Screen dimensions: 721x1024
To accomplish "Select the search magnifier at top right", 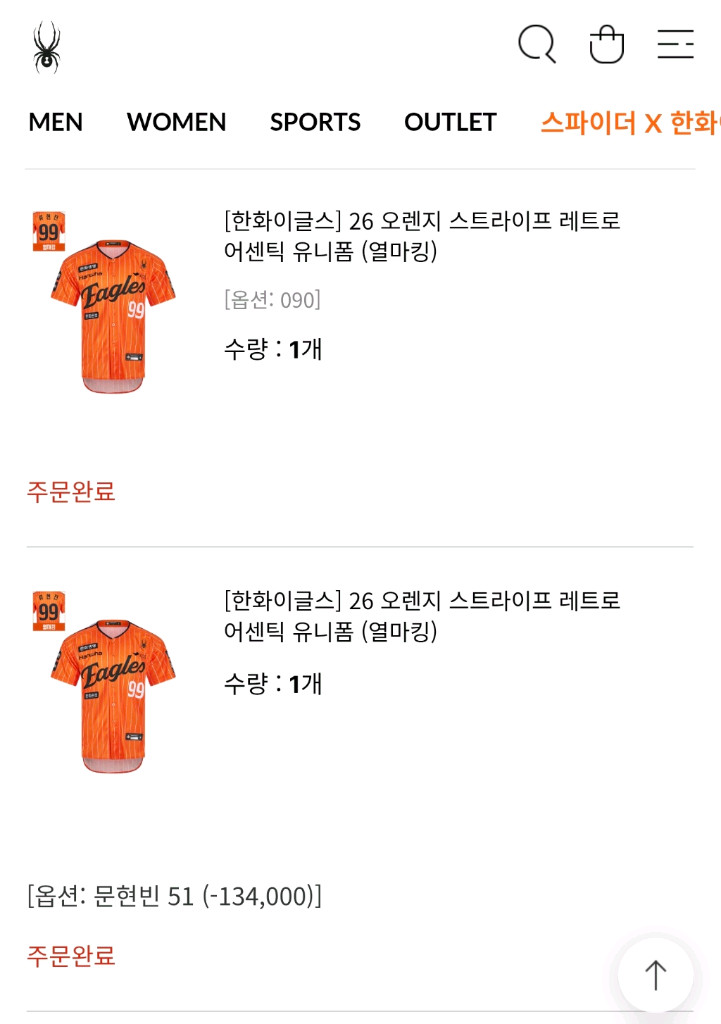I will (537, 44).
